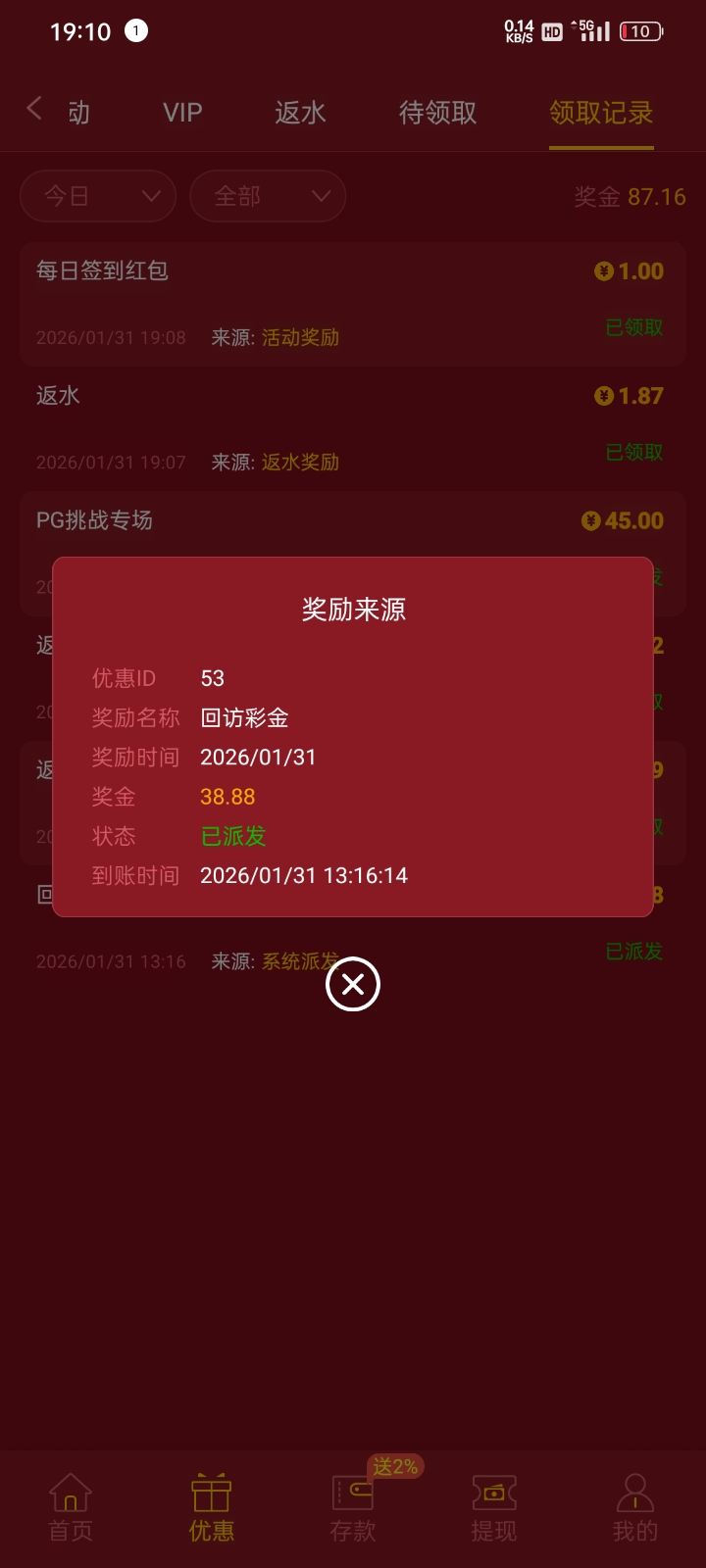706x1568 pixels.
Task: Switch to the 返水 tab
Action: [300, 113]
